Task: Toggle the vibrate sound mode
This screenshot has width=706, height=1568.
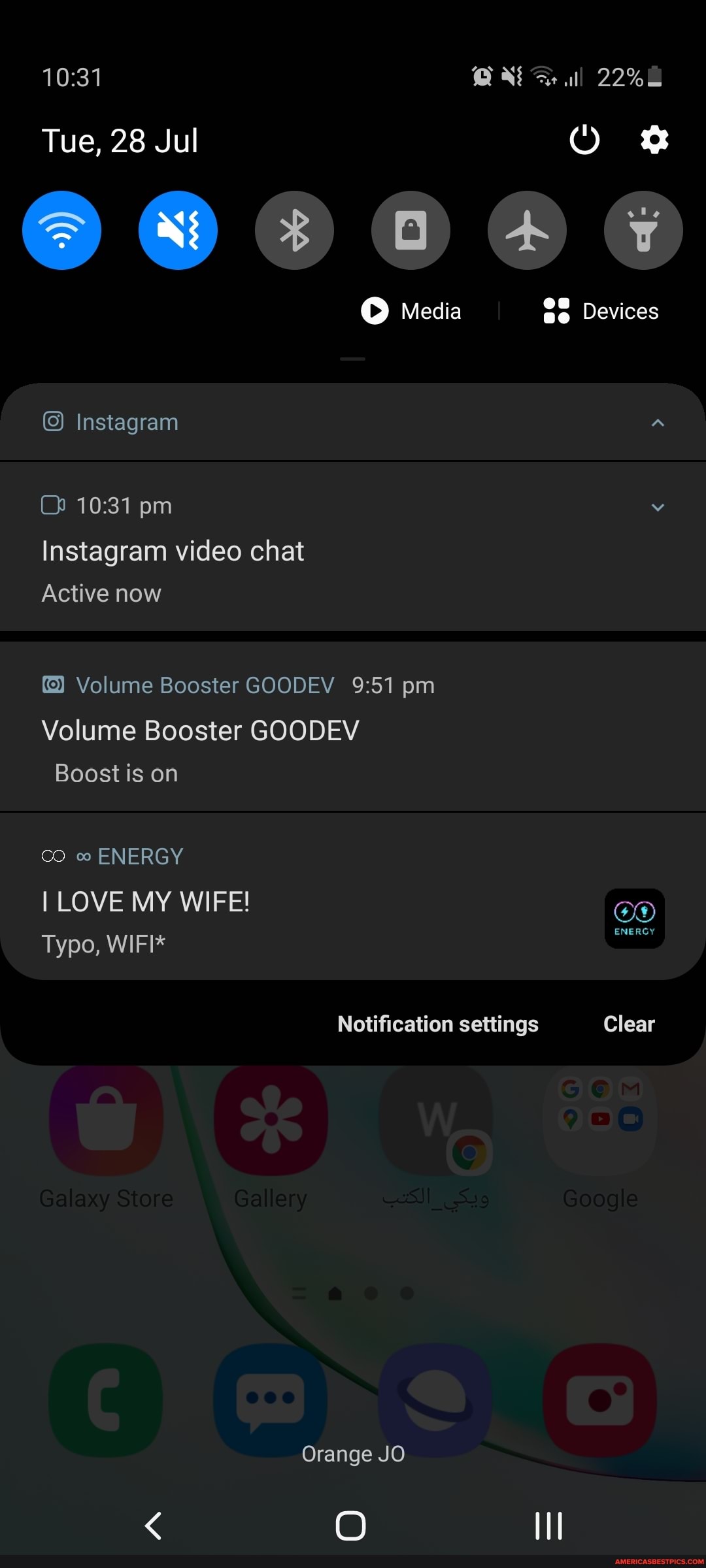Action: click(x=178, y=230)
